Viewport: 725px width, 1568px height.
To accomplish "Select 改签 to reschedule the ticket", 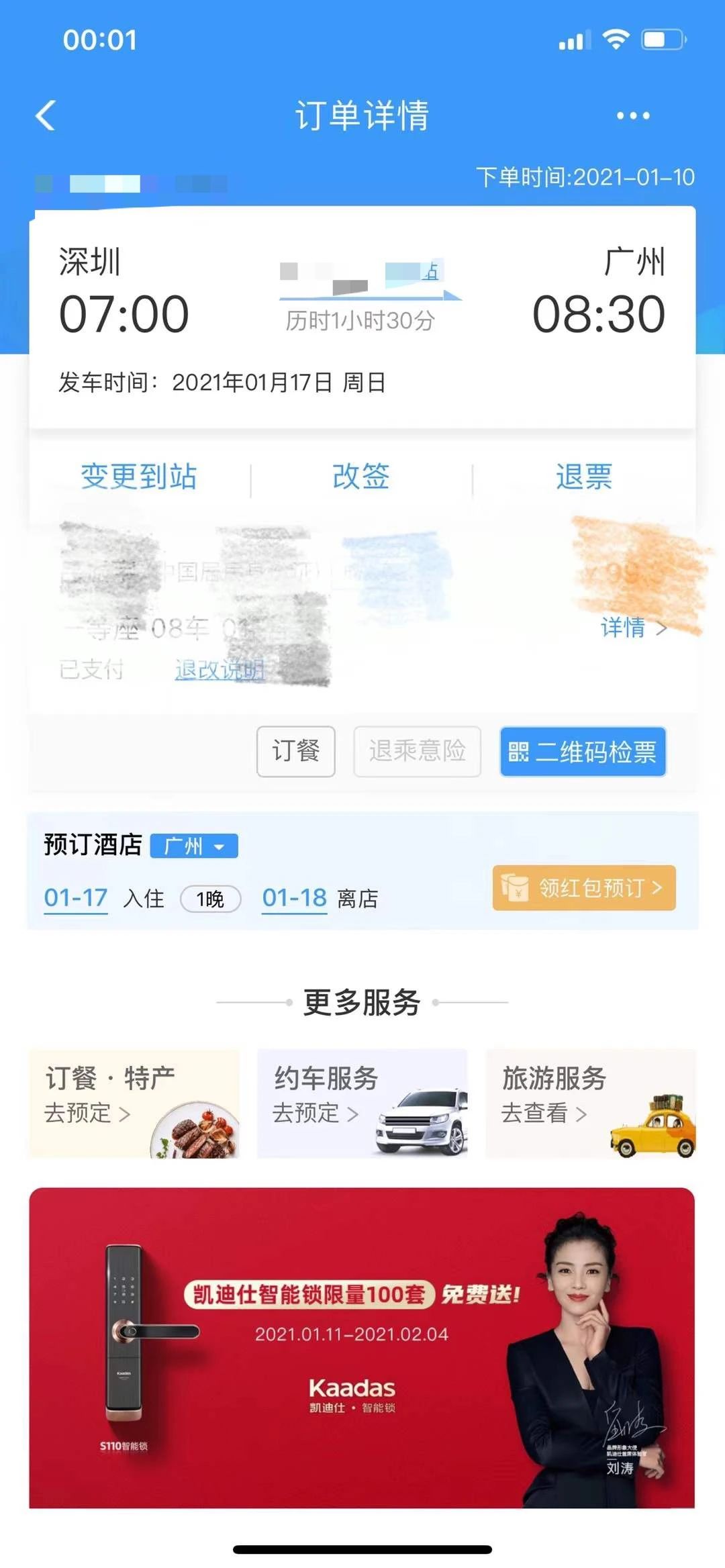I will click(x=361, y=477).
